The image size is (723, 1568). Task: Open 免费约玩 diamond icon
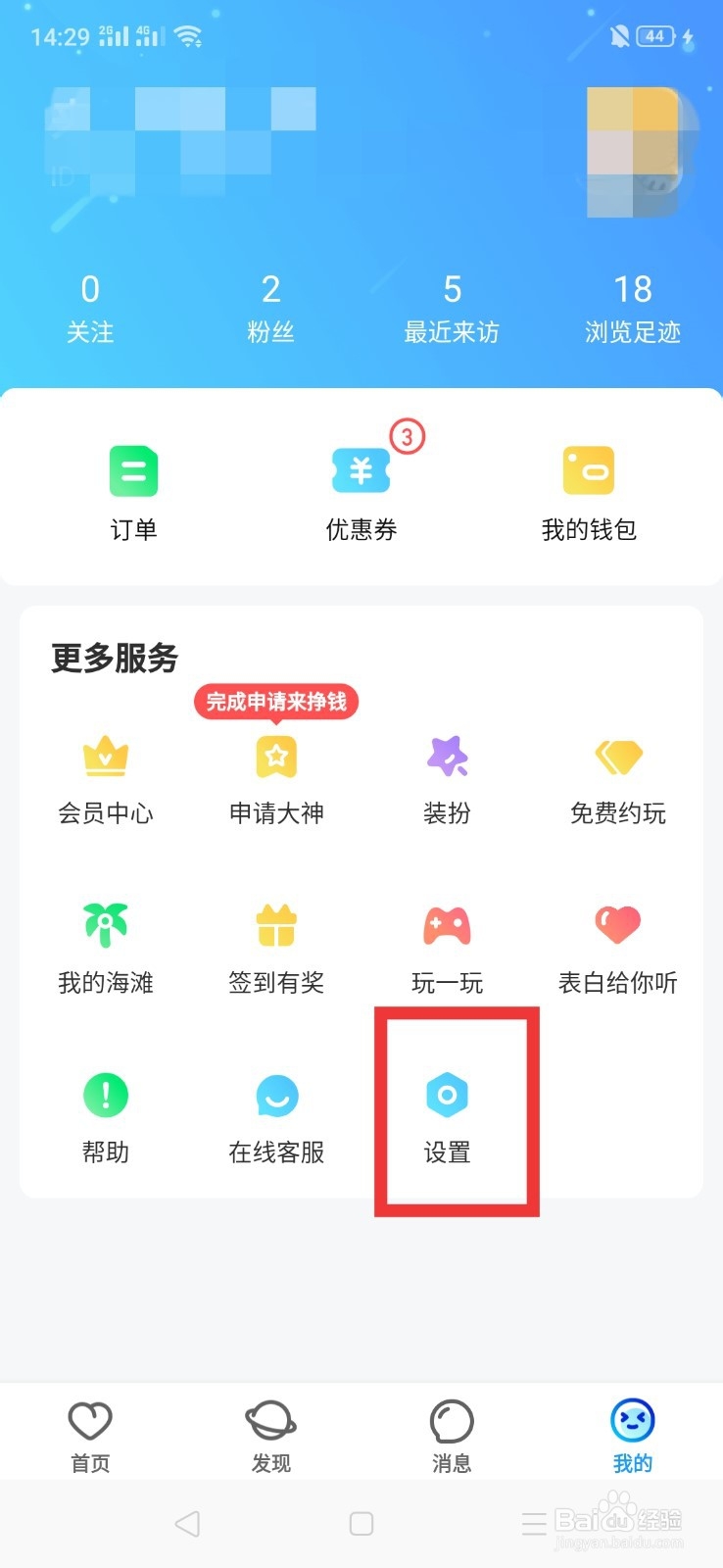pos(617,755)
